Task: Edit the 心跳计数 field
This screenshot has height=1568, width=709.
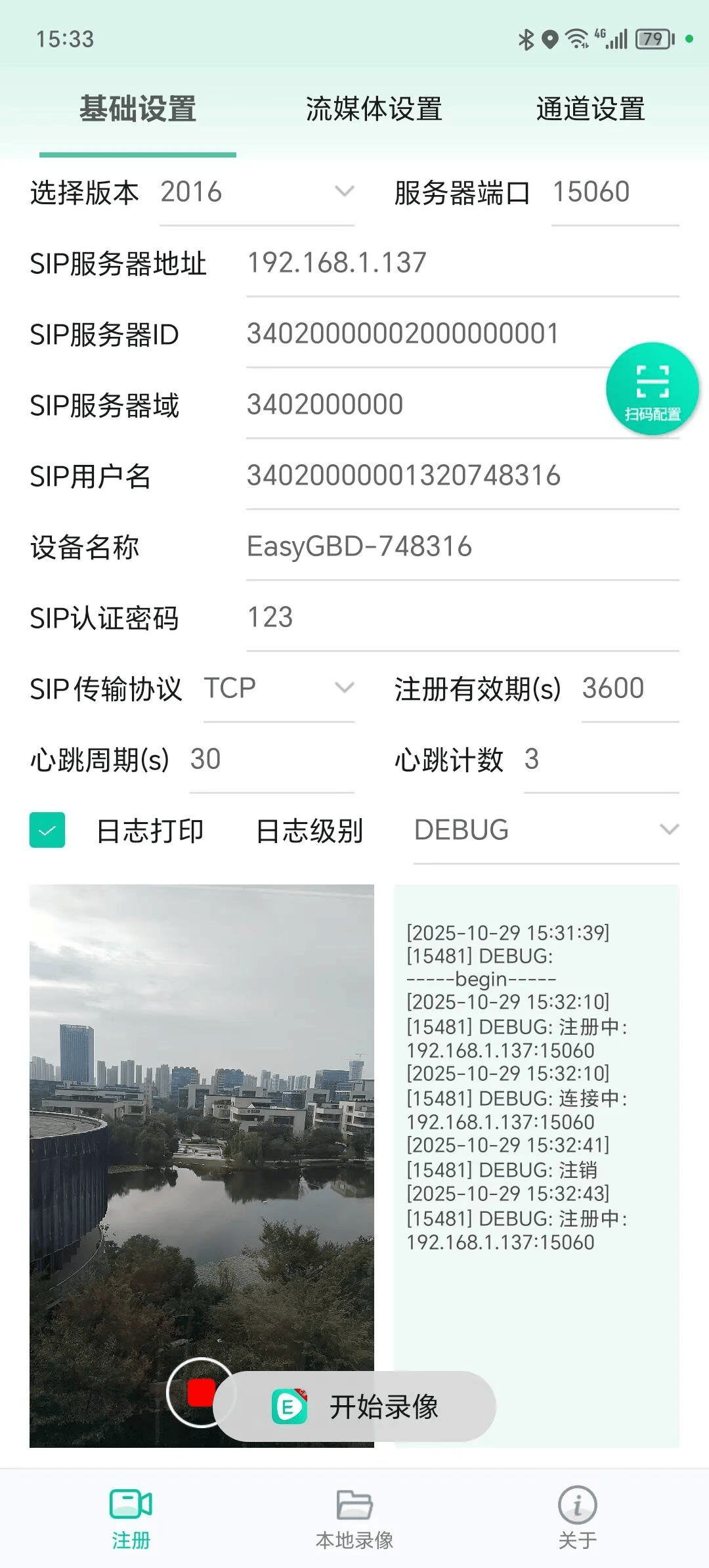Action: 600,760
